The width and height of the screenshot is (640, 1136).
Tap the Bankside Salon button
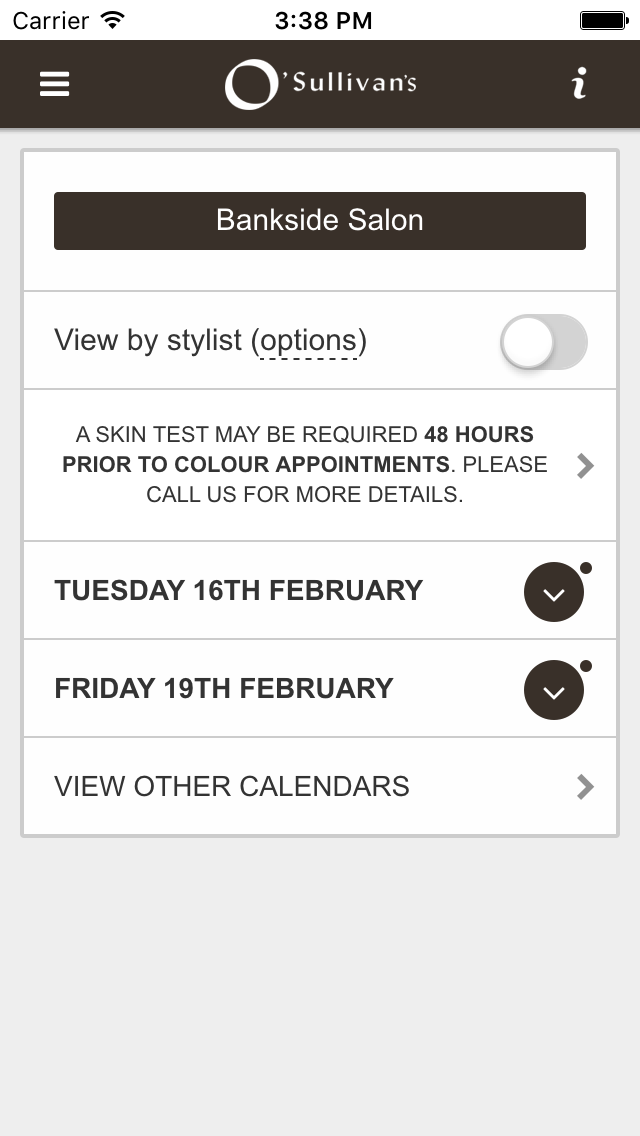(320, 220)
